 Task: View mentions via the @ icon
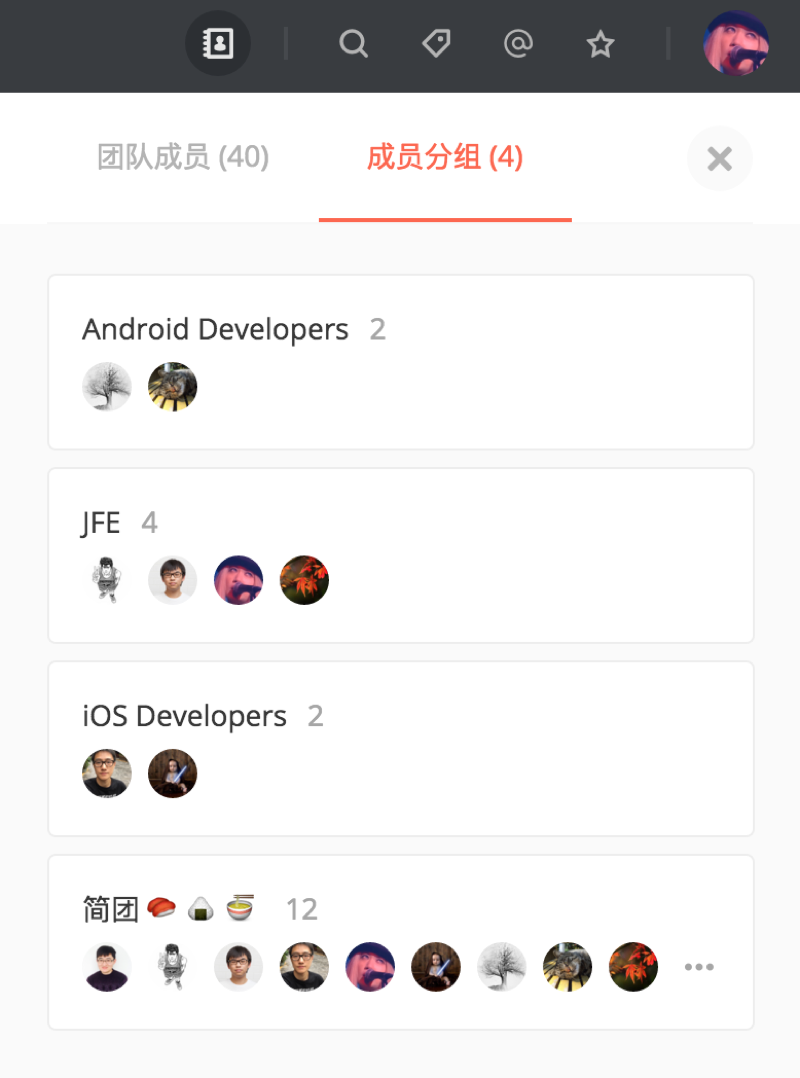[518, 43]
